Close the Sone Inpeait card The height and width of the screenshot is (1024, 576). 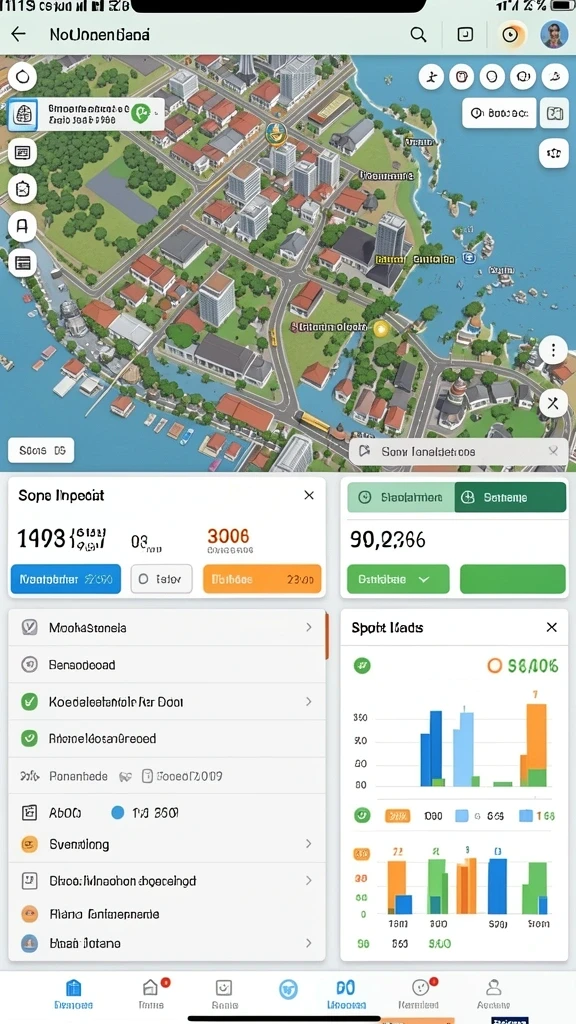pyautogui.click(x=309, y=496)
